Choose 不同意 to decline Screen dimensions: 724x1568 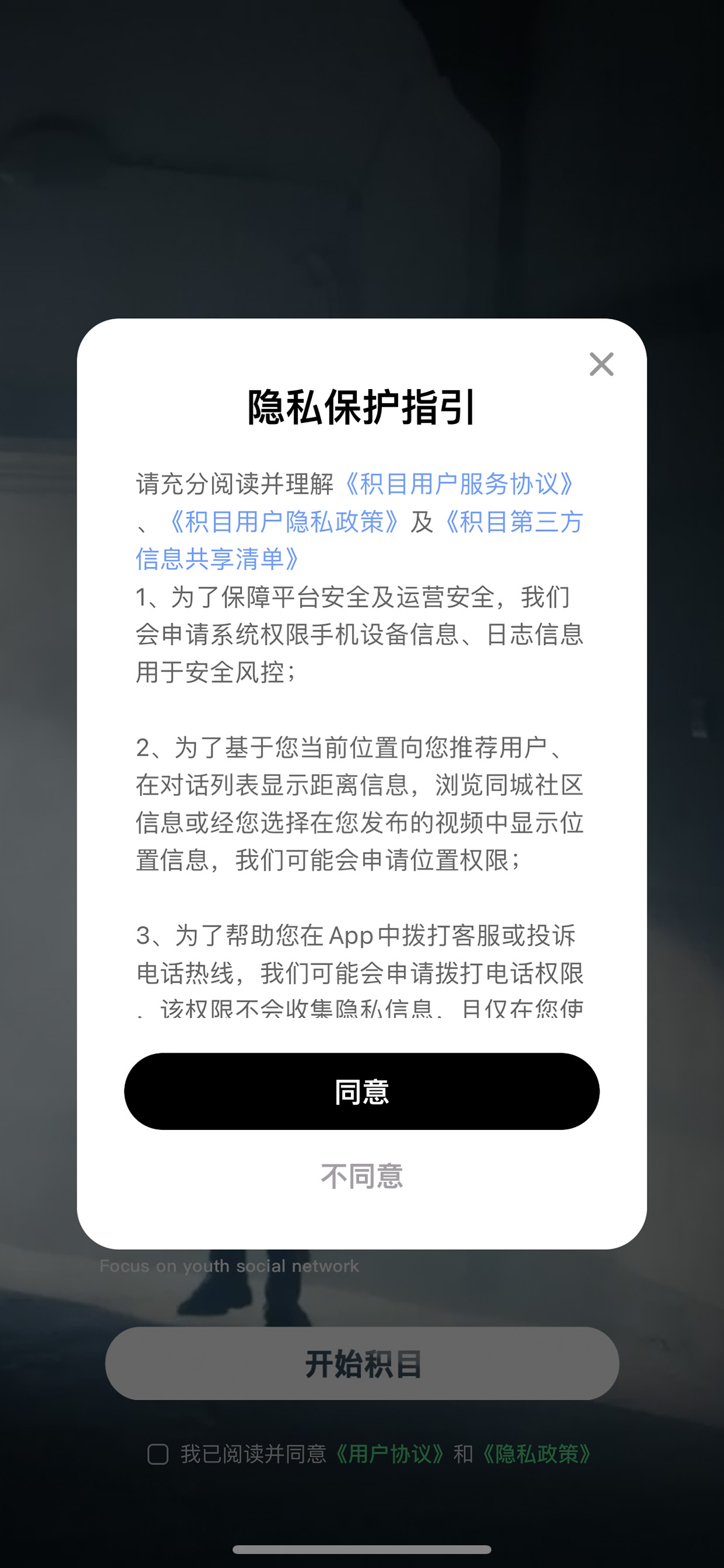coord(362,1176)
